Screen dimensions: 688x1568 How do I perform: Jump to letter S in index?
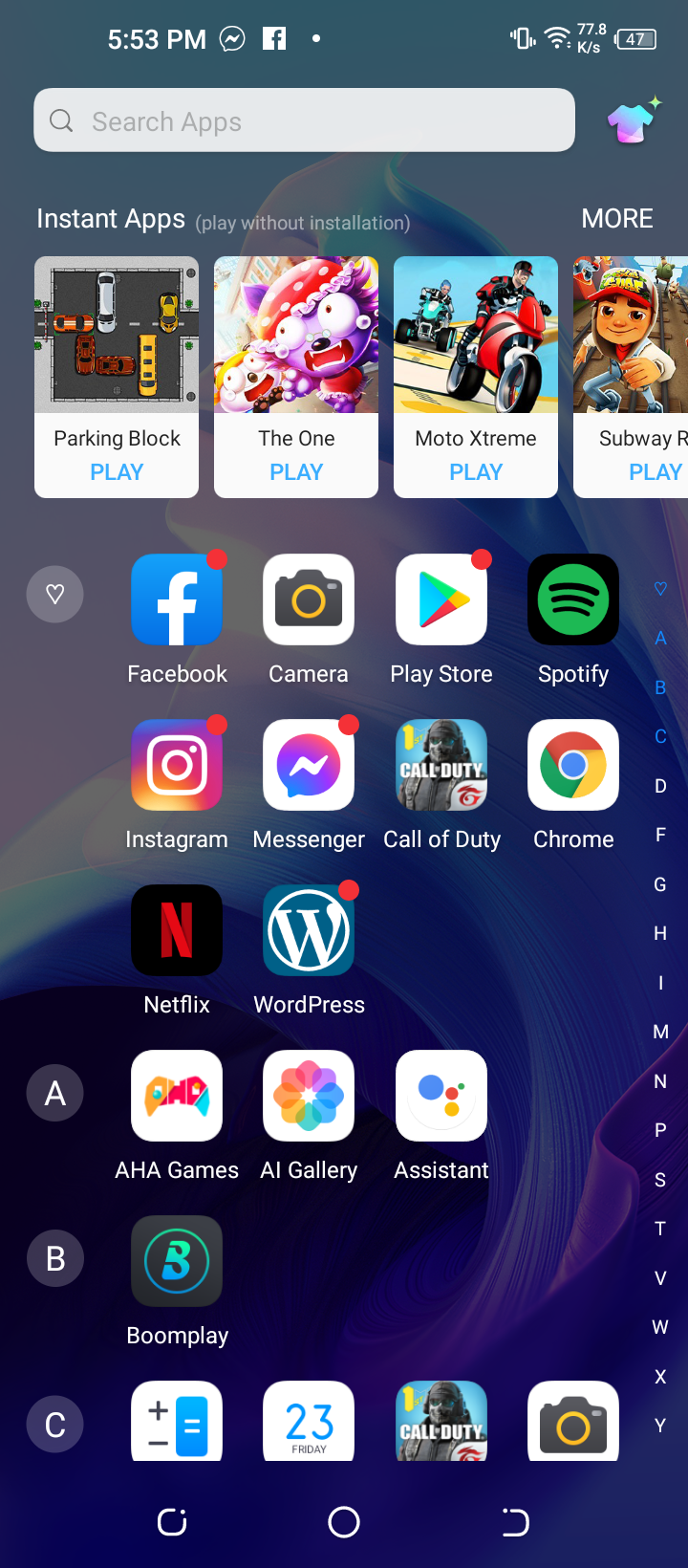pyautogui.click(x=660, y=1180)
